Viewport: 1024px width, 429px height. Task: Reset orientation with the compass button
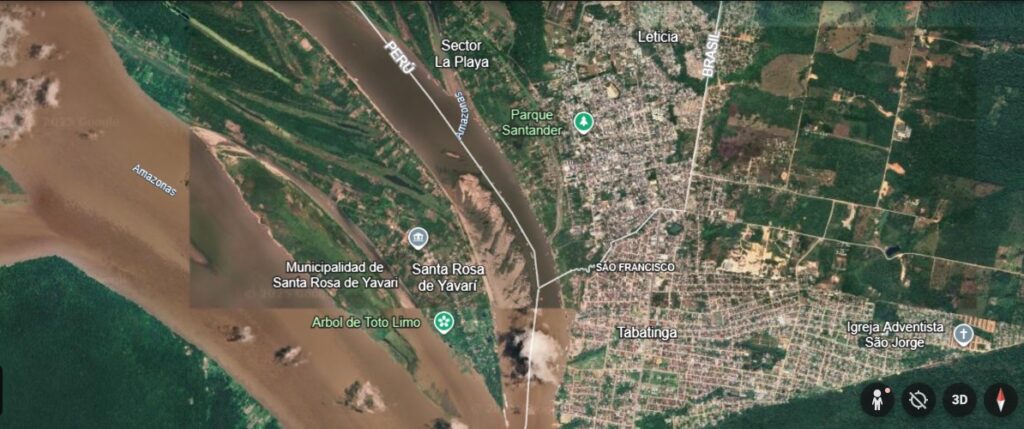1000,400
